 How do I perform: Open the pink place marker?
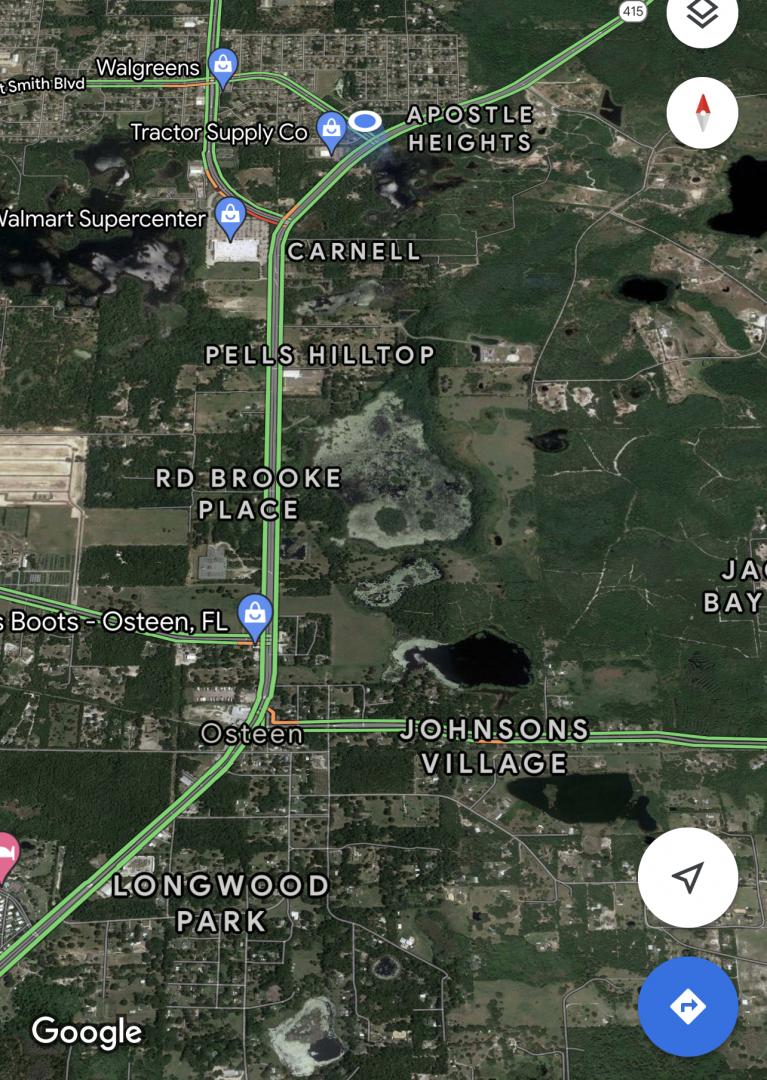[x=7, y=855]
